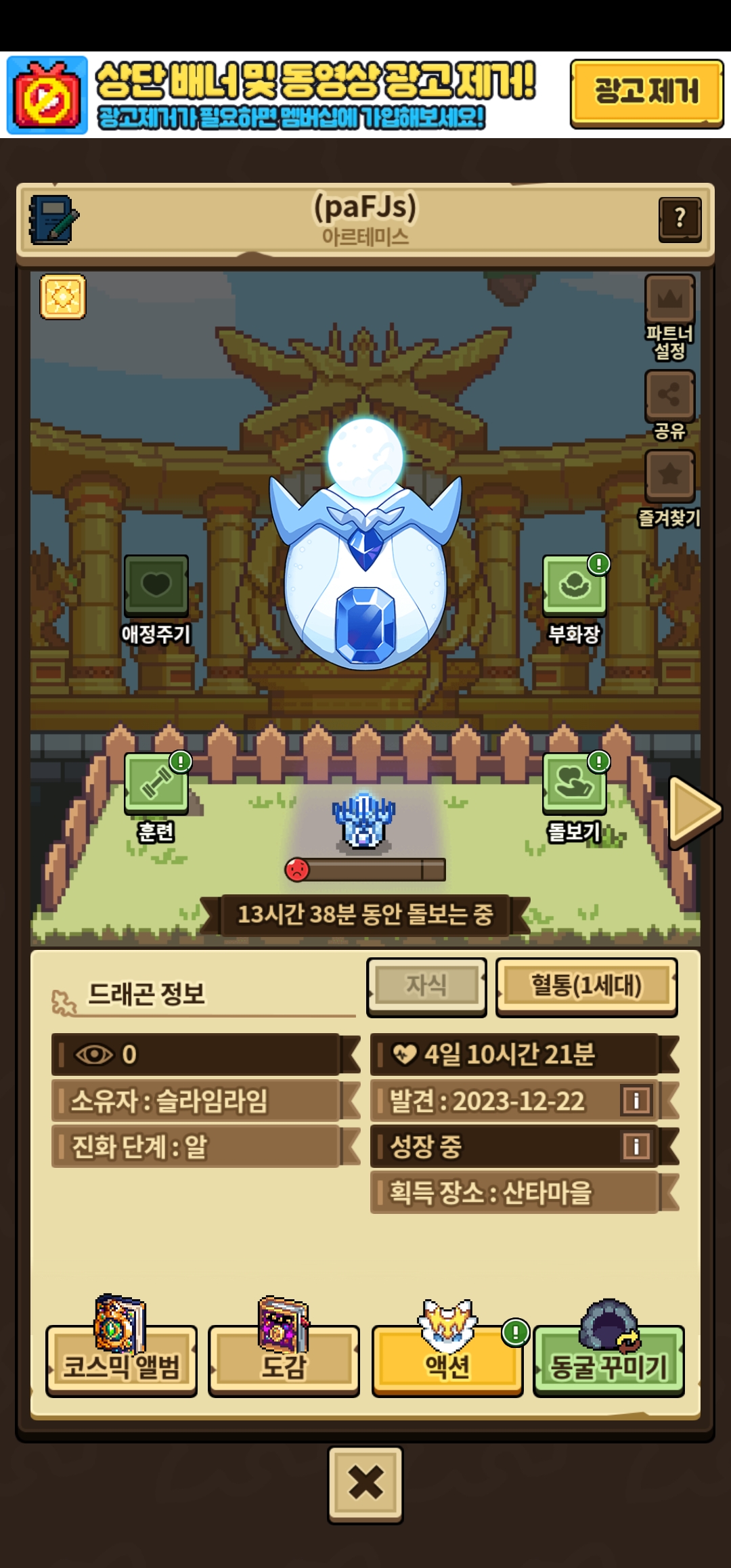
Task: Tap the 액션 action button
Action: [447, 1361]
